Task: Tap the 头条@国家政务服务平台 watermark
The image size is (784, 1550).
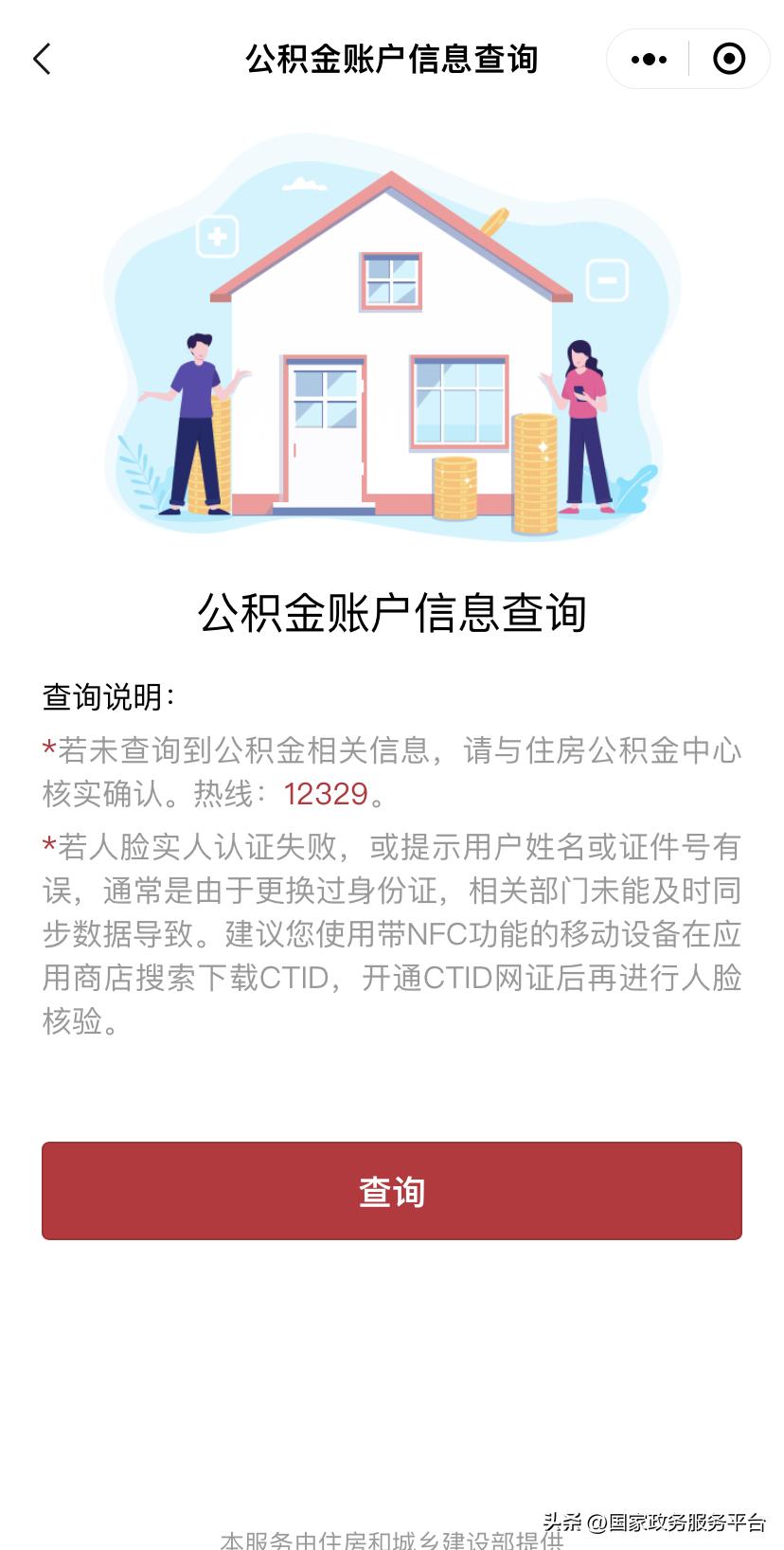Action: tap(655, 1519)
